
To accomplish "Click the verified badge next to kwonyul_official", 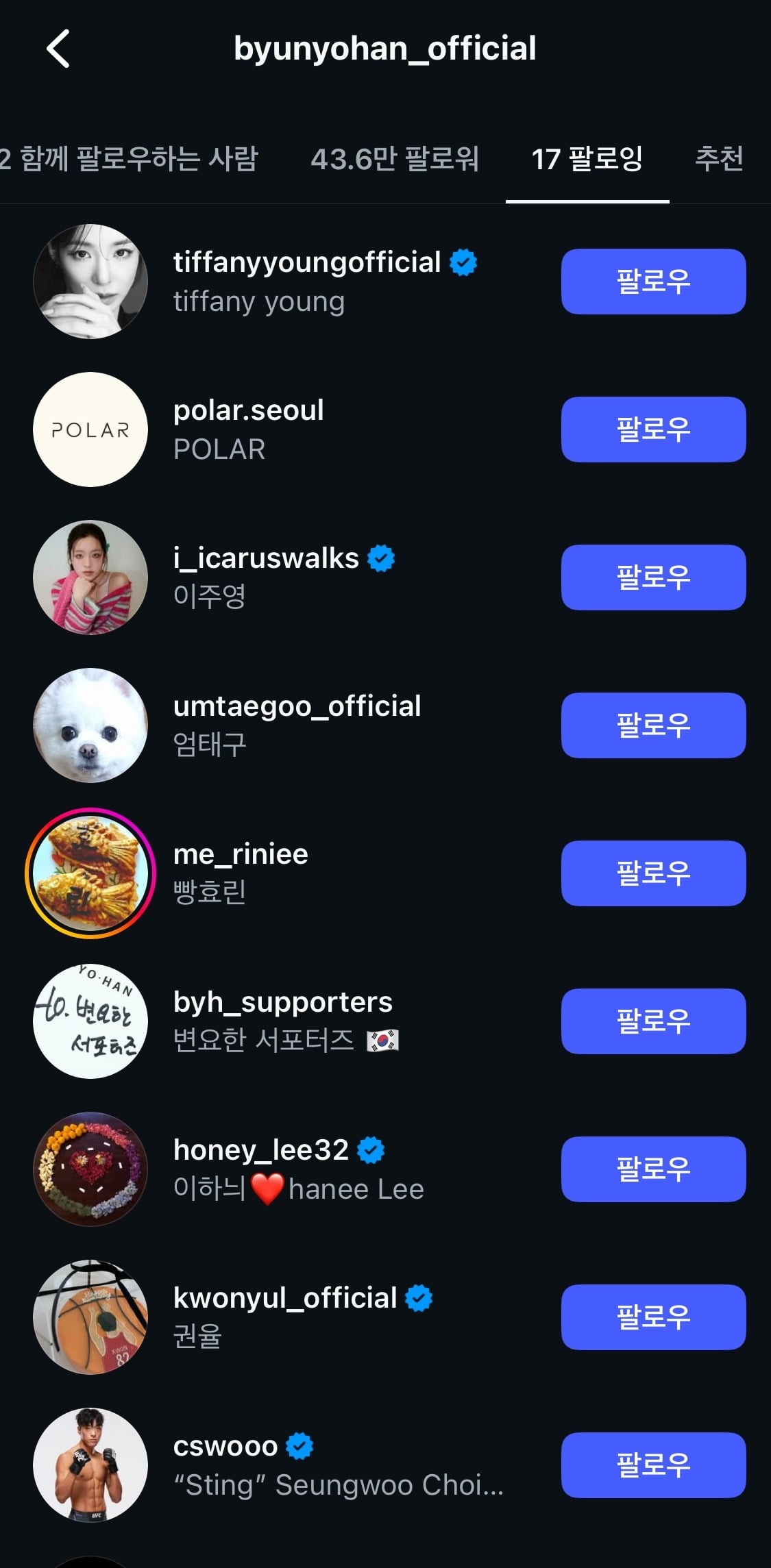I will pyautogui.click(x=417, y=1297).
